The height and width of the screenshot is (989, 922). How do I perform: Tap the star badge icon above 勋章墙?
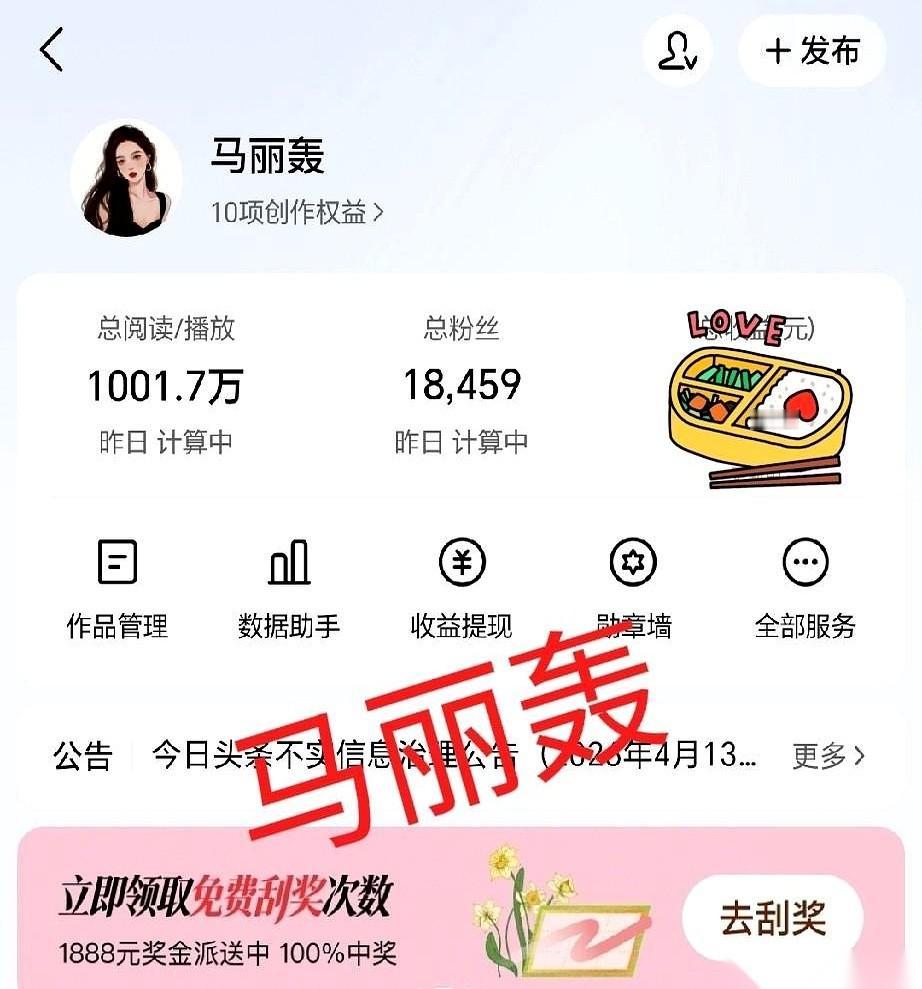(x=631, y=563)
